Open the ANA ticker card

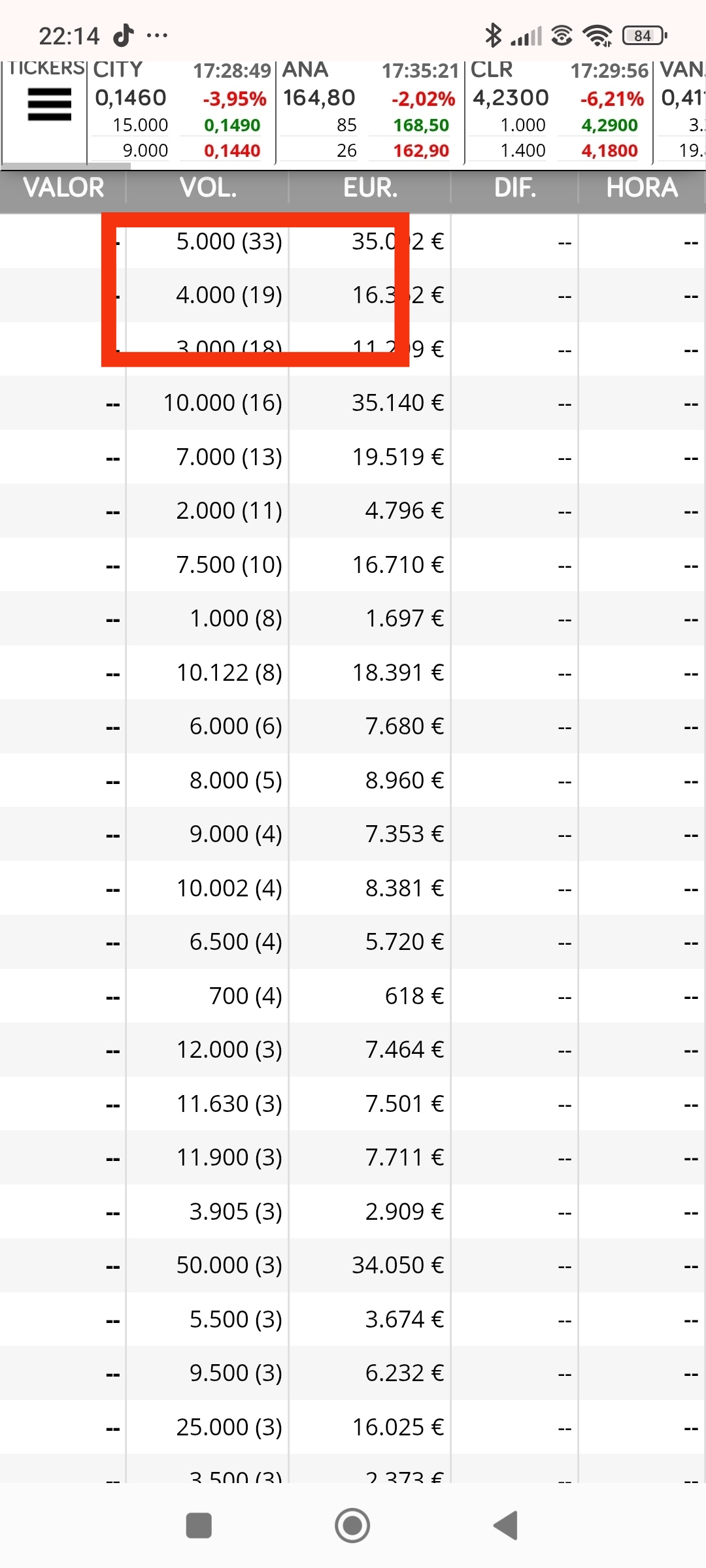click(x=370, y=111)
